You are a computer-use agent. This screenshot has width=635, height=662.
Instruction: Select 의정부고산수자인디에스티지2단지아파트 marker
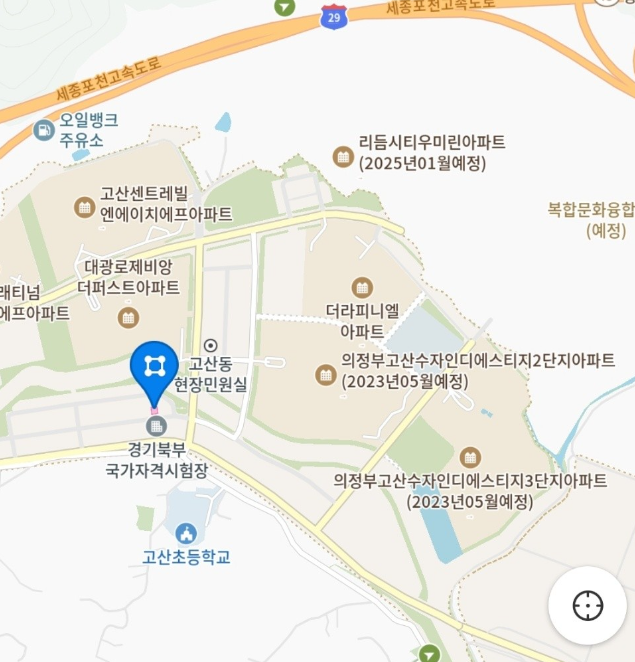325,375
